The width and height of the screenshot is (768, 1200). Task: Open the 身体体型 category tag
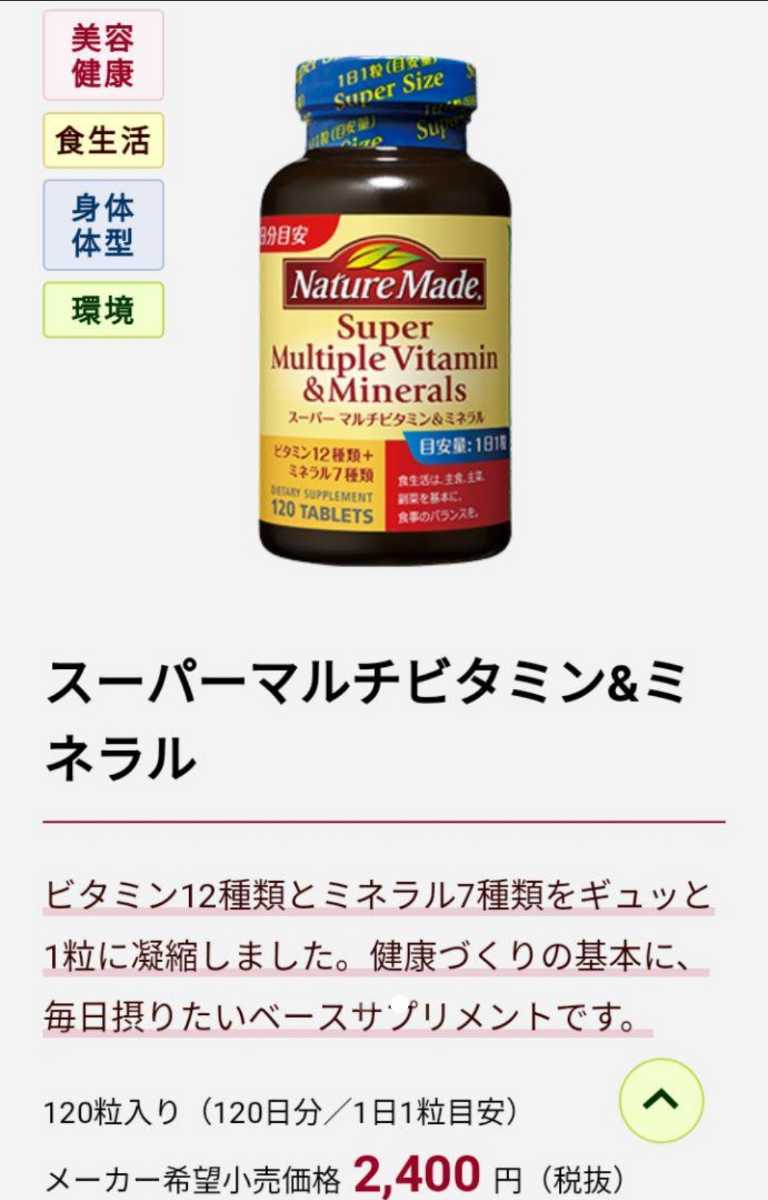point(103,225)
